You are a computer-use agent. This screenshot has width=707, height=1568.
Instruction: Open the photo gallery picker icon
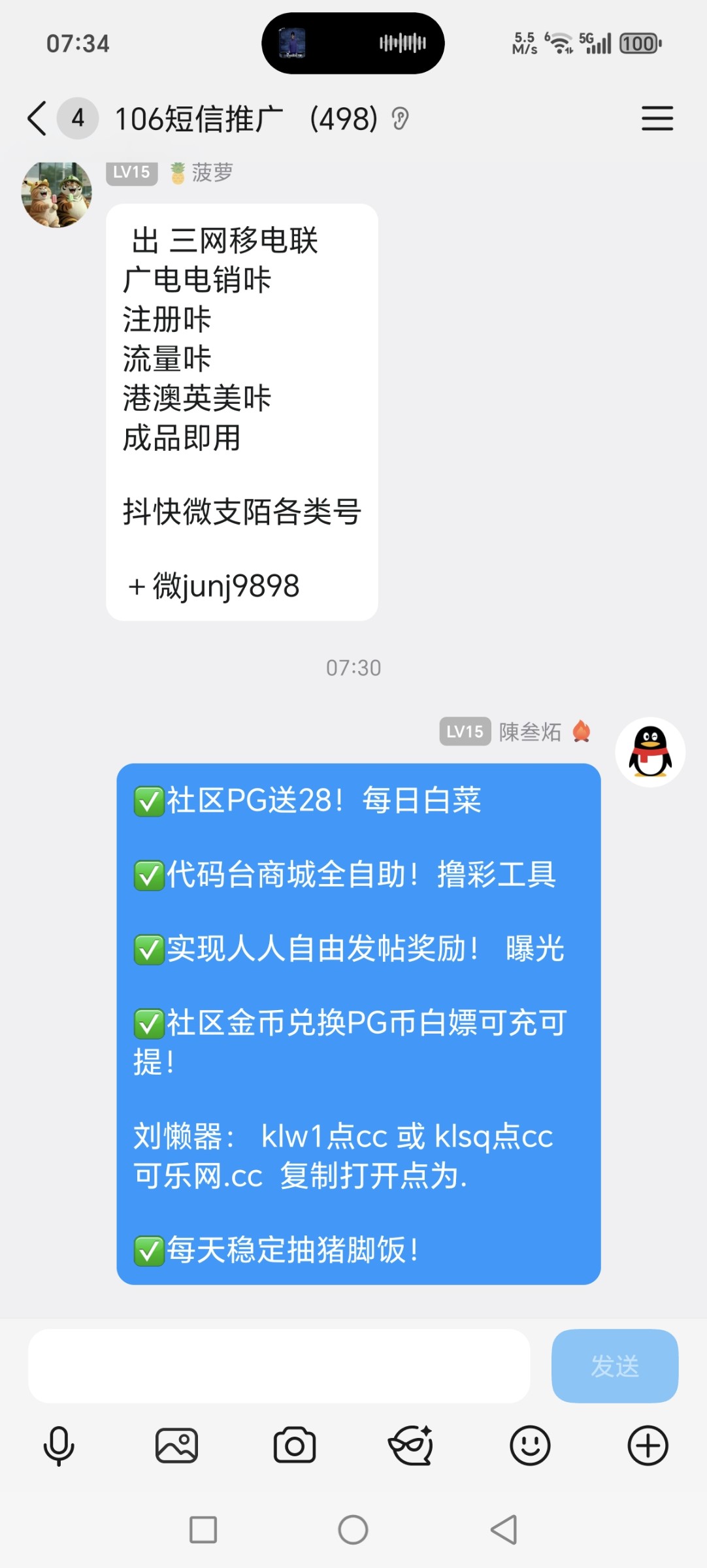tap(176, 1445)
